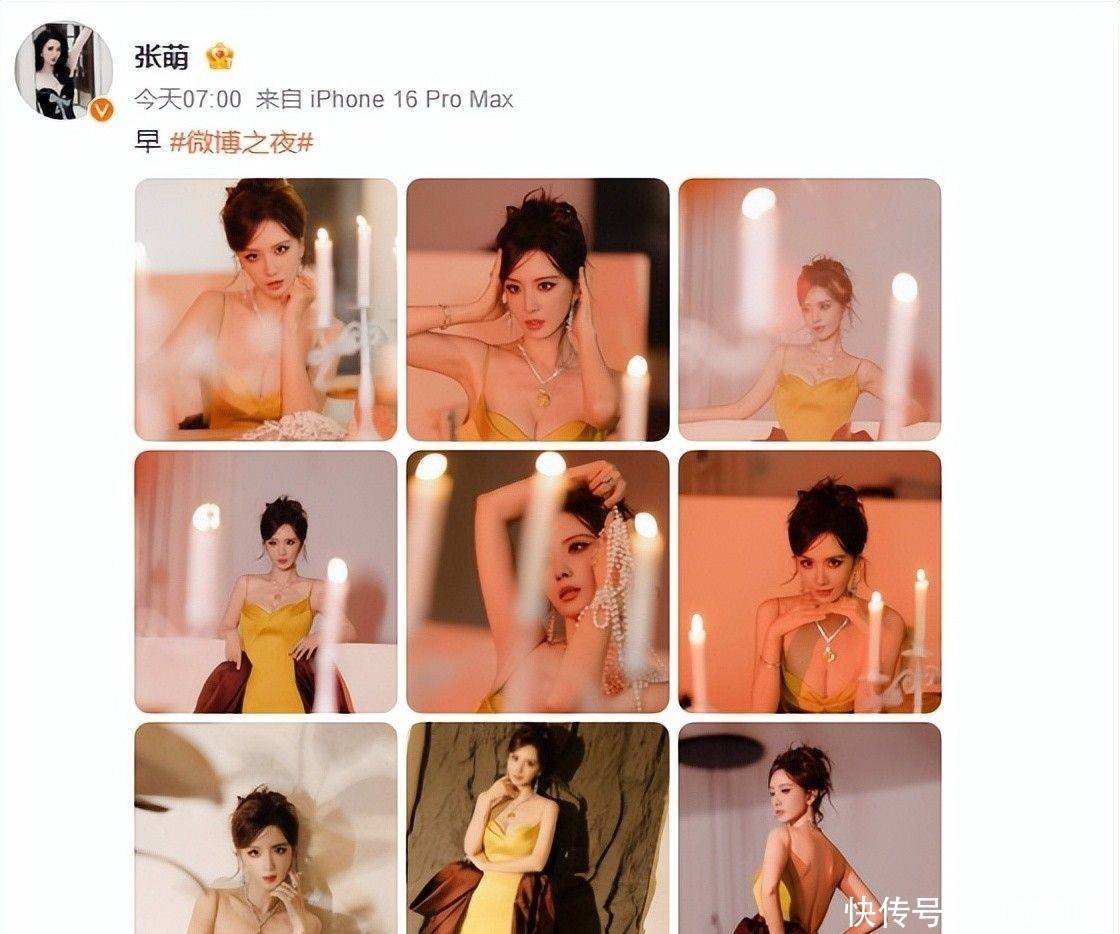View the seated full-length photo with yellow gown
Viewport: 1120px width, 934px height.
(x=266, y=581)
